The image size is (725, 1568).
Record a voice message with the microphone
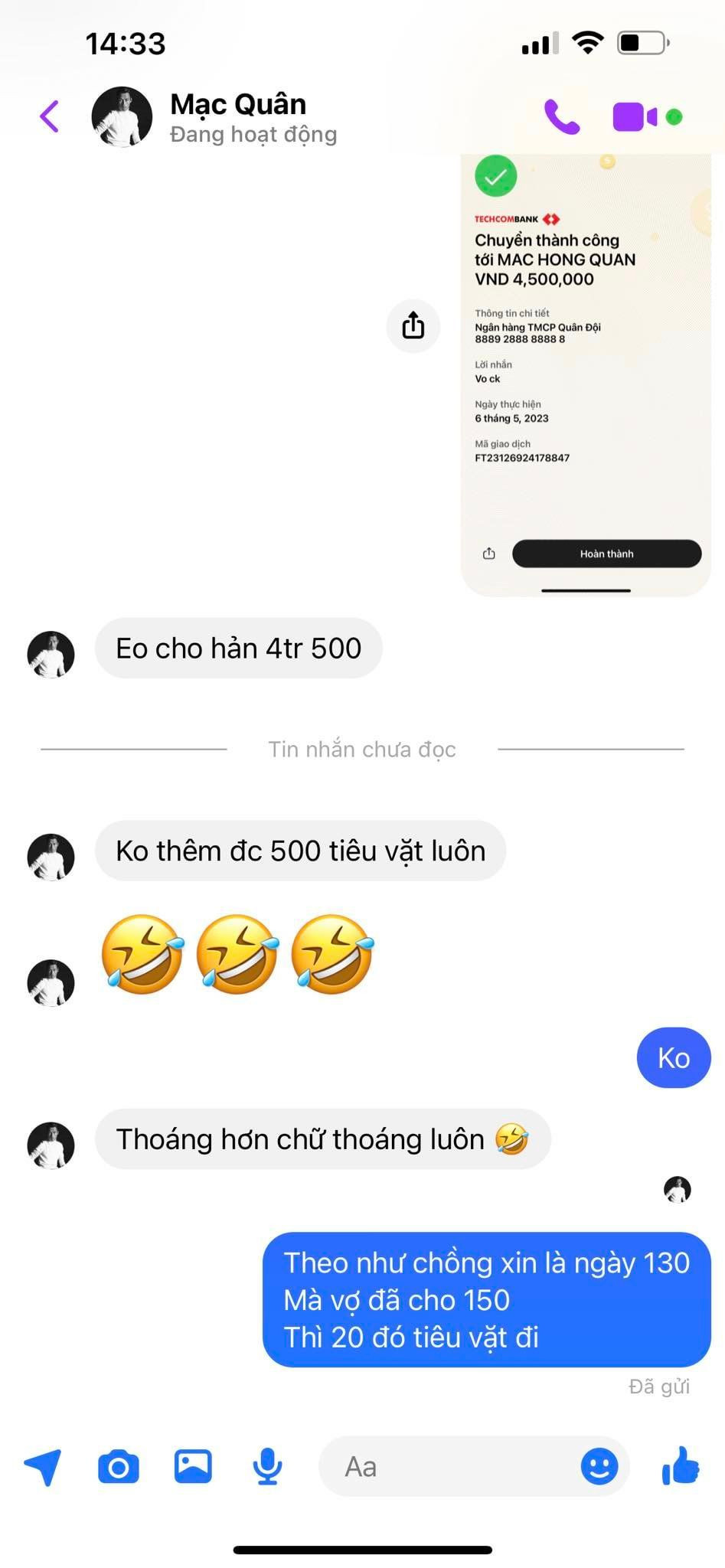pos(266,1466)
